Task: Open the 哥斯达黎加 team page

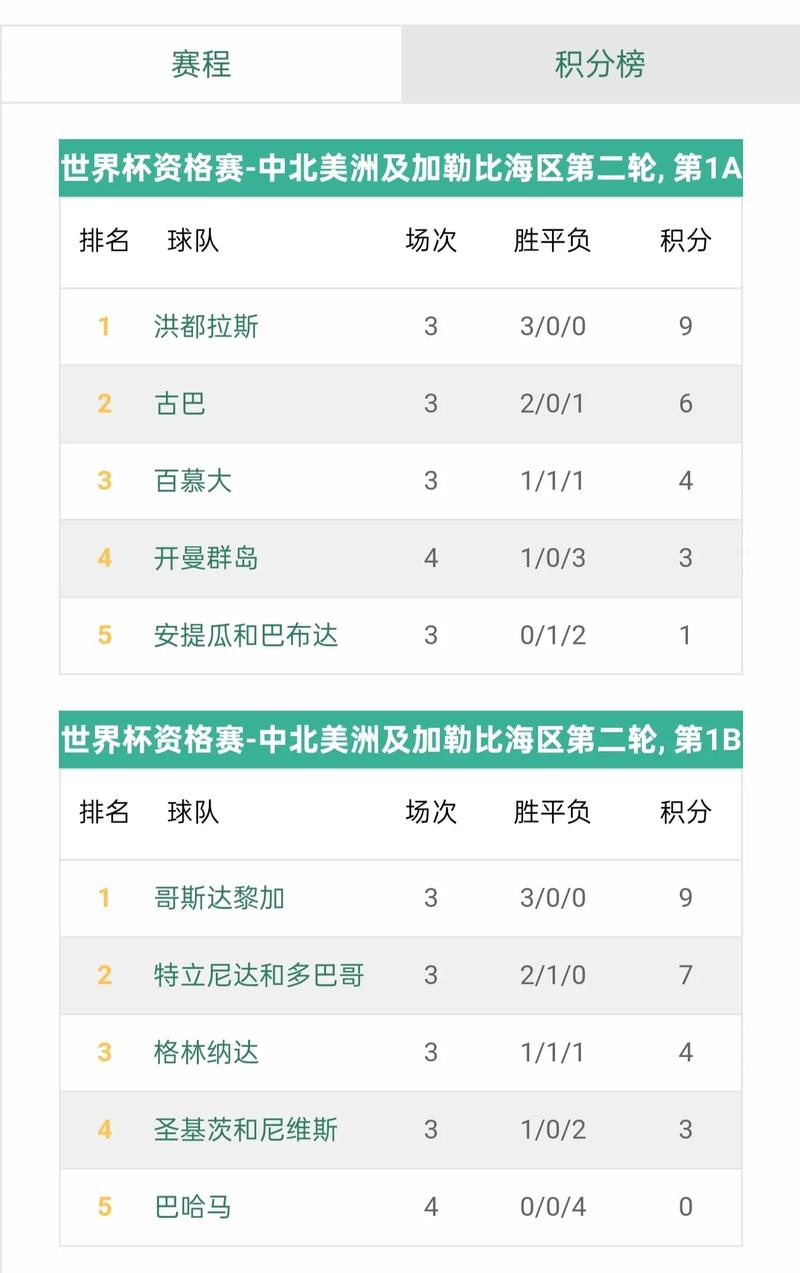Action: coord(221,898)
